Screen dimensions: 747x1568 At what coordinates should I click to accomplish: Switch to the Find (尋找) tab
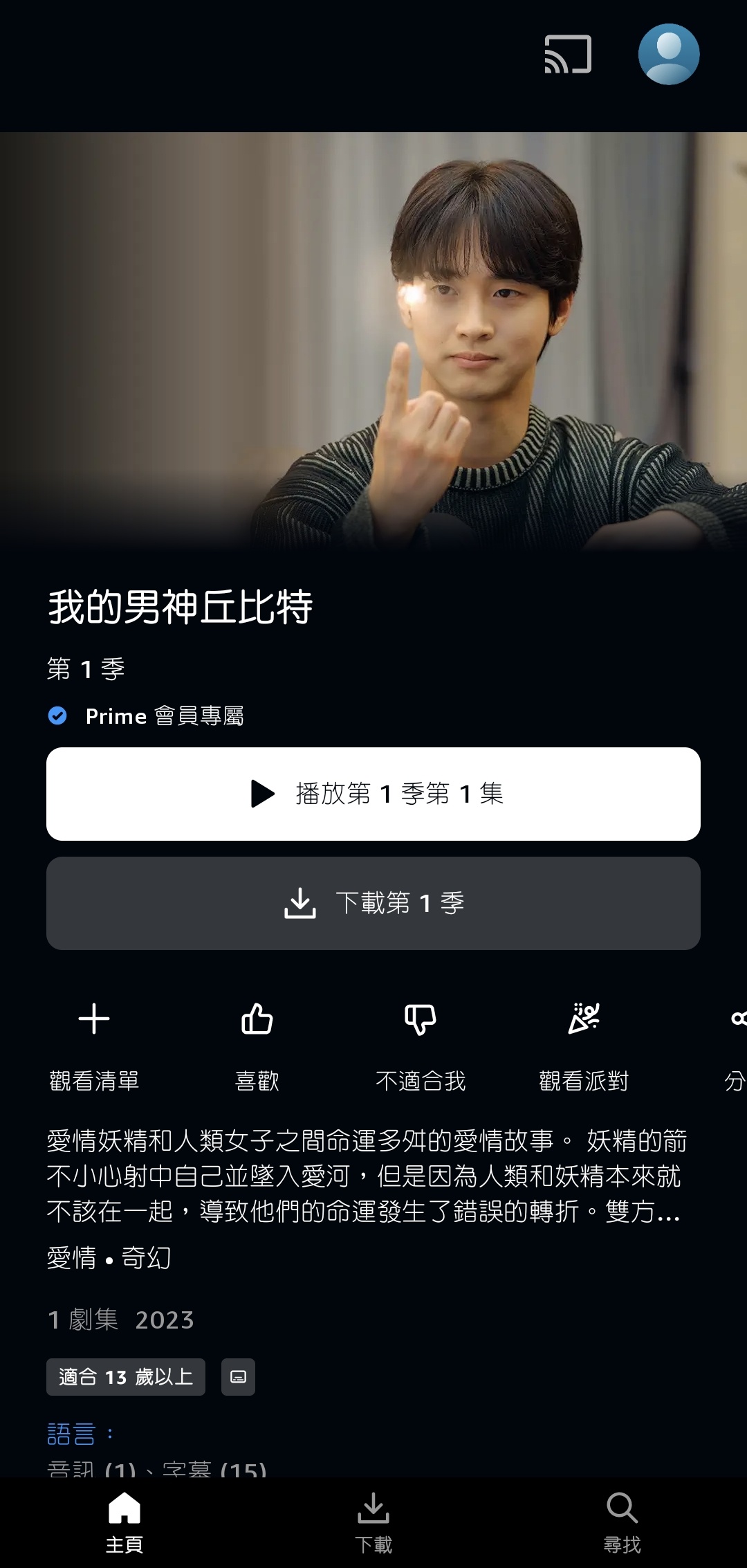[x=622, y=1522]
